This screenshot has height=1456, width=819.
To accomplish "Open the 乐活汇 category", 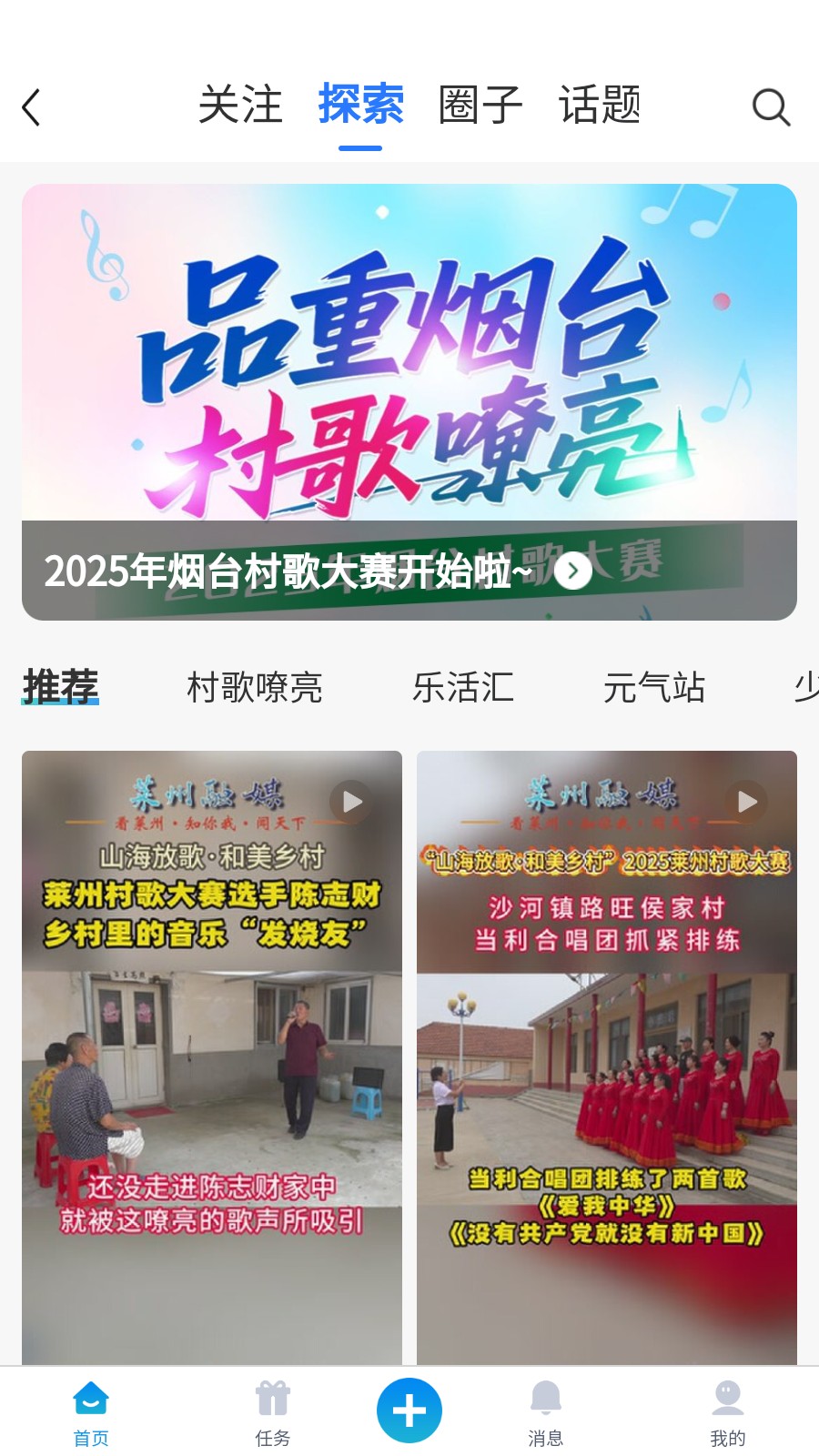I will (x=463, y=687).
